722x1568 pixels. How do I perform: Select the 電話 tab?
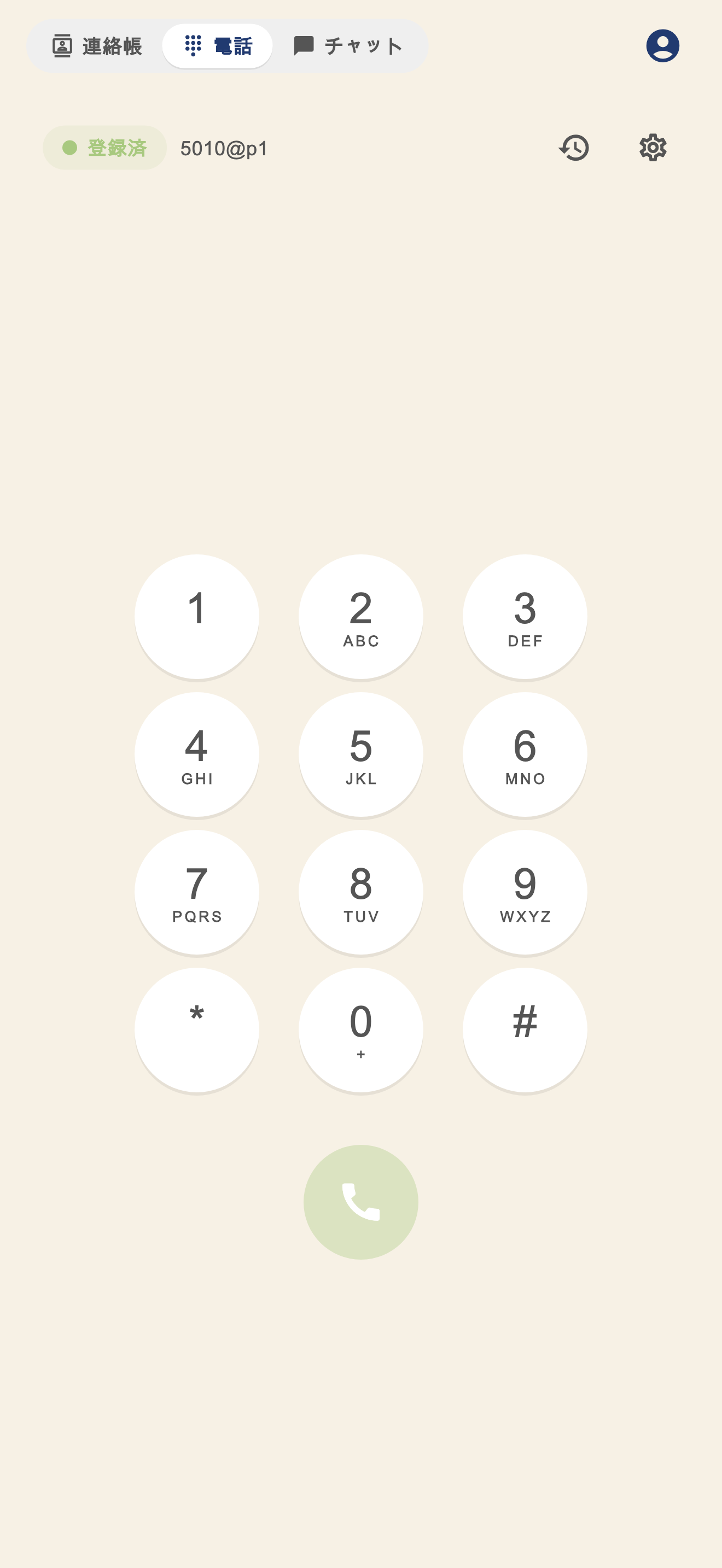point(217,46)
